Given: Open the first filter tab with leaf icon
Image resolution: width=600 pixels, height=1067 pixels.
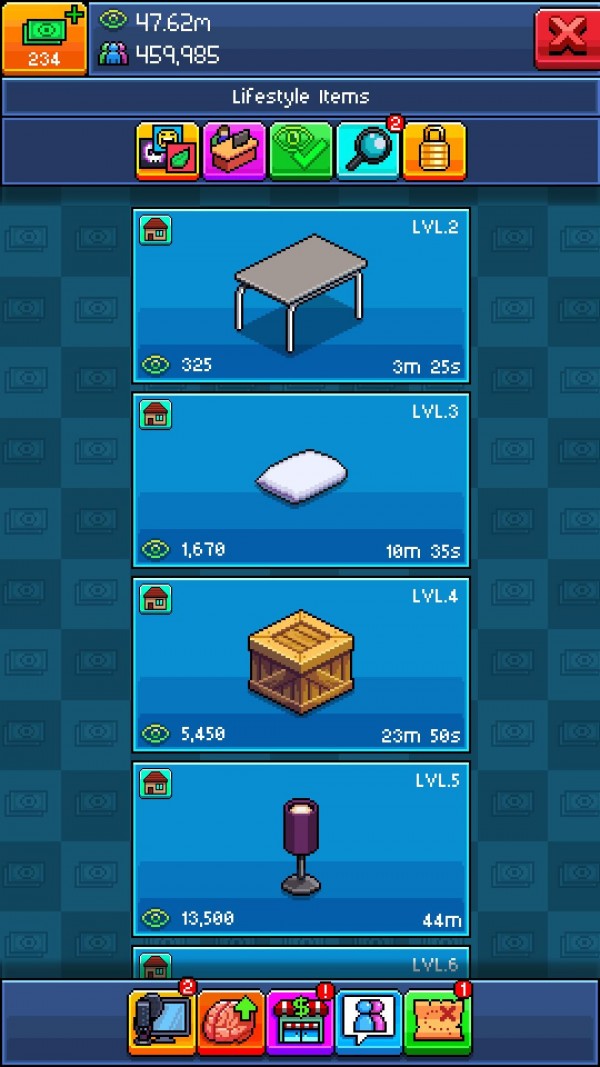Looking at the screenshot, I should point(167,151).
